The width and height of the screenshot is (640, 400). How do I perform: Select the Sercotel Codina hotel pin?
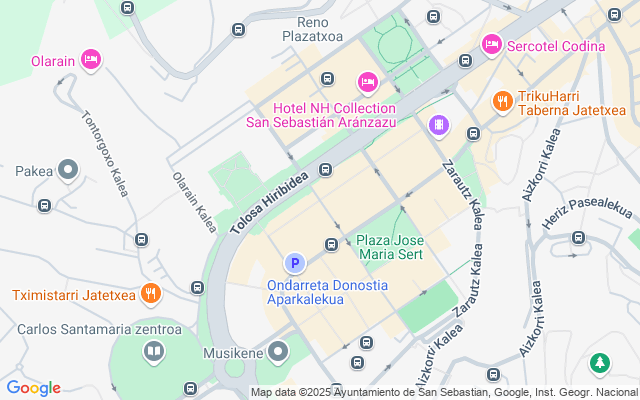(x=491, y=45)
